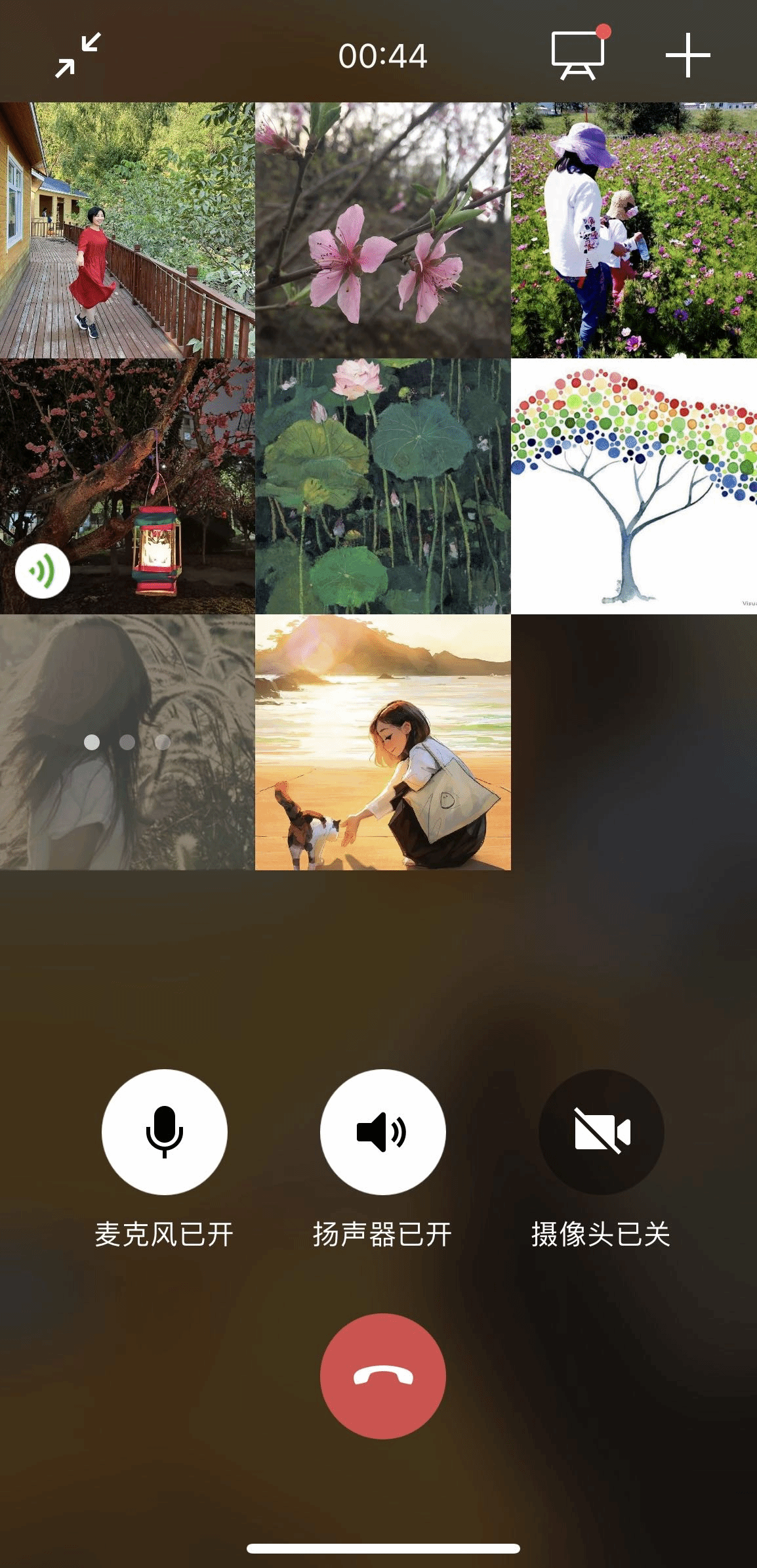Minimize the group call window
757x1568 pixels.
click(x=77, y=55)
